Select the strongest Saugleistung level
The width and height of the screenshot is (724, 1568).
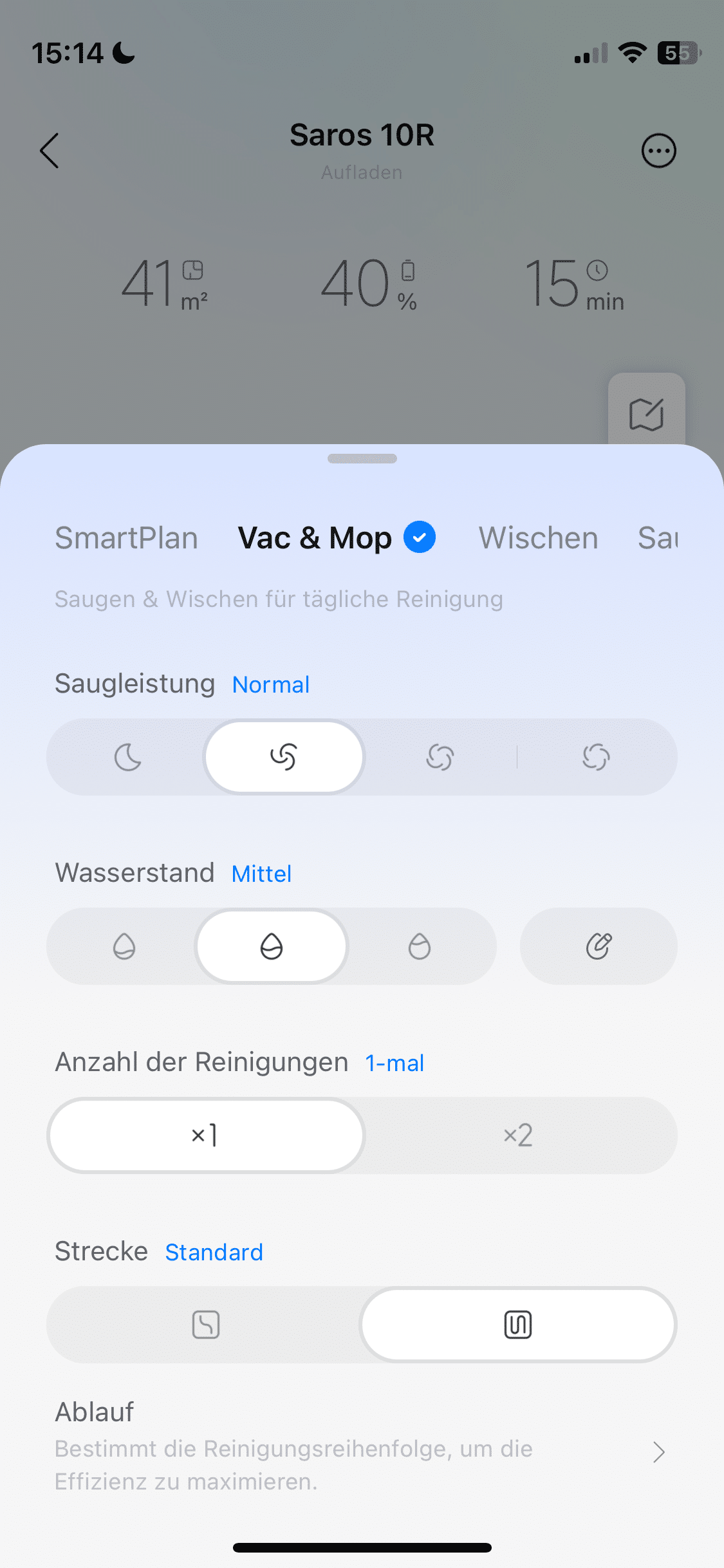pyautogui.click(x=596, y=757)
